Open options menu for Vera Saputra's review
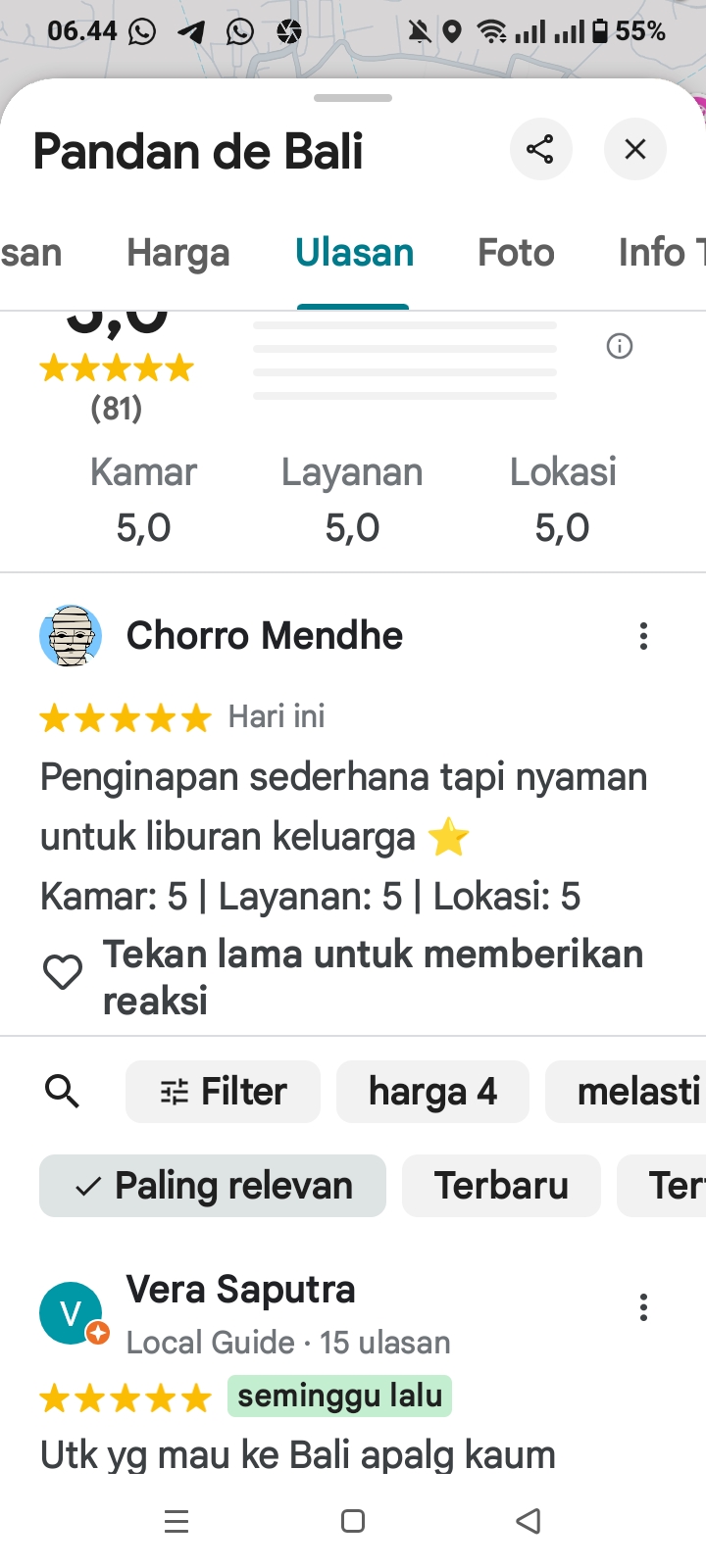 point(643,1307)
